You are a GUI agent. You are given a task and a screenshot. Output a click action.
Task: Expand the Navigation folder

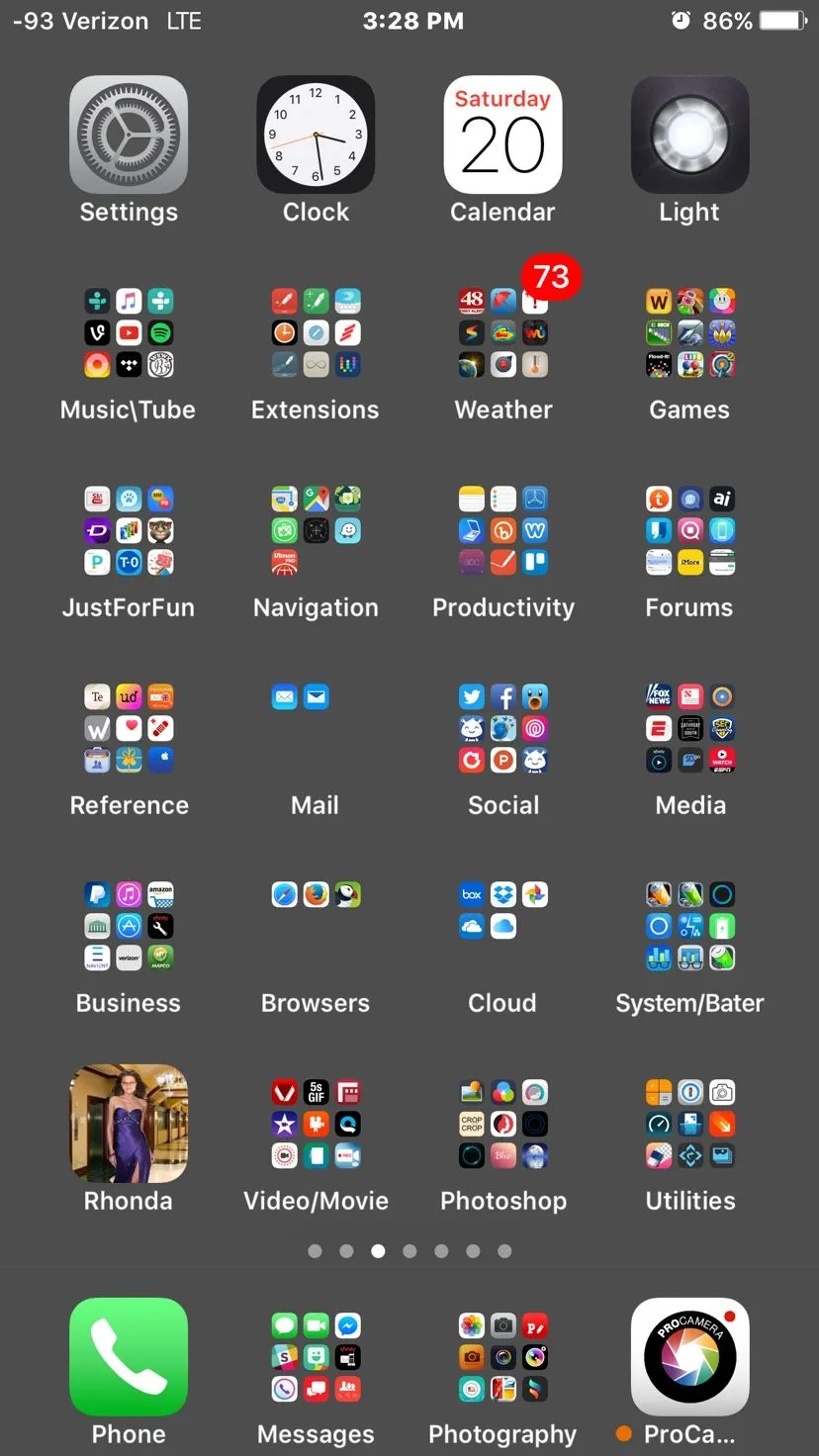pyautogui.click(x=316, y=531)
